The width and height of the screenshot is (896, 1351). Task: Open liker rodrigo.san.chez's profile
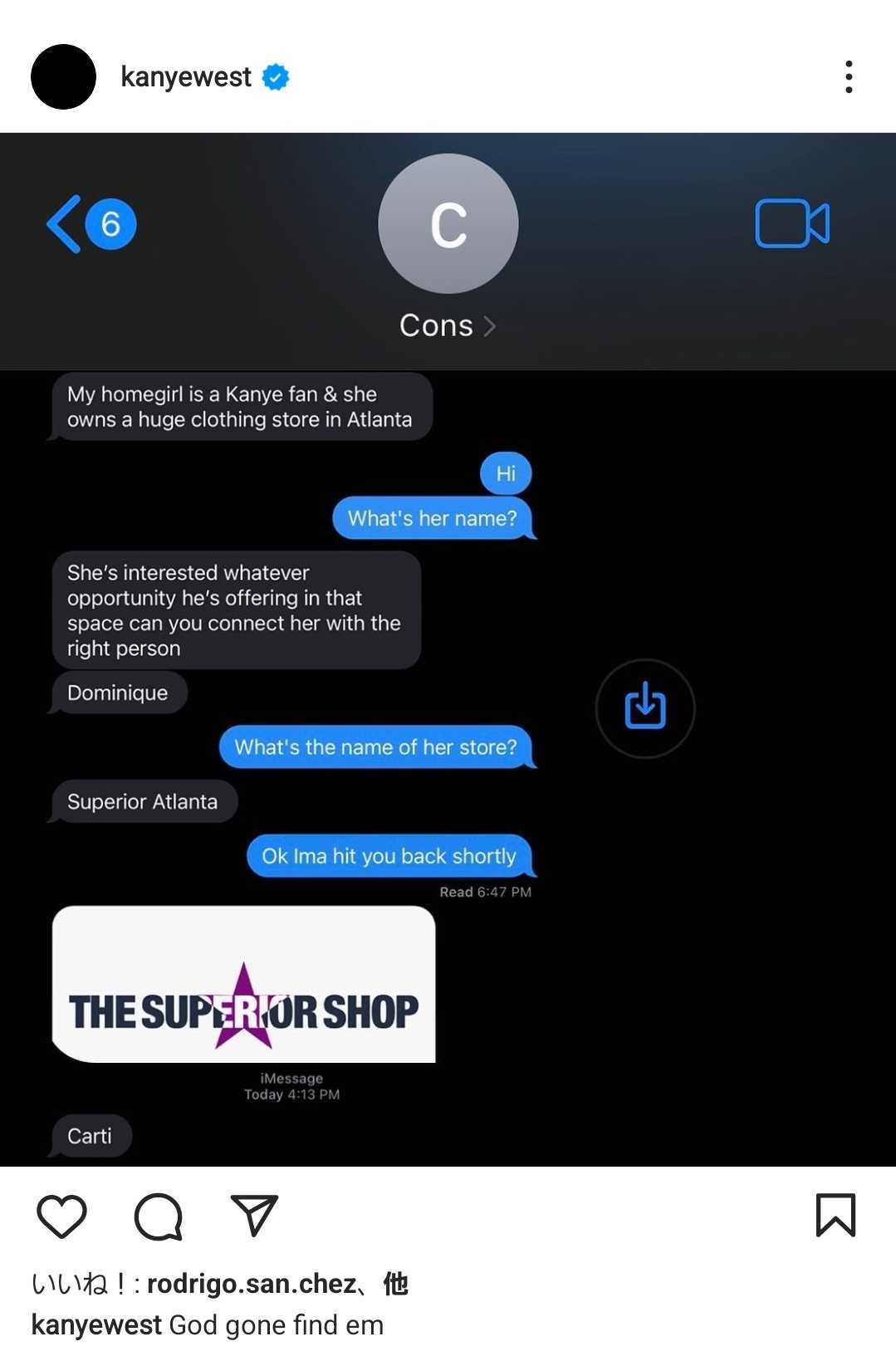252,1284
